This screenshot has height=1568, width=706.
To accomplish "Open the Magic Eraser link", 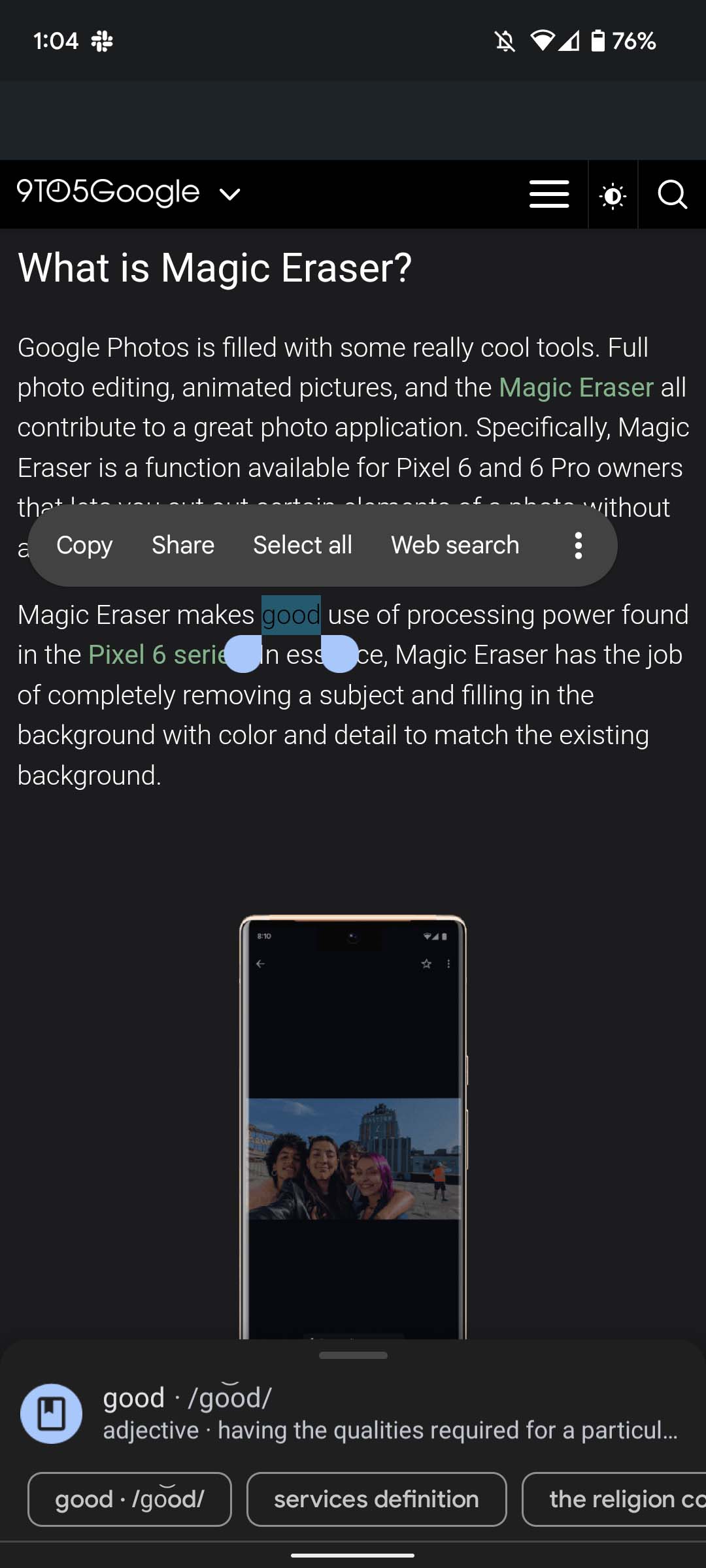I will [575, 387].
